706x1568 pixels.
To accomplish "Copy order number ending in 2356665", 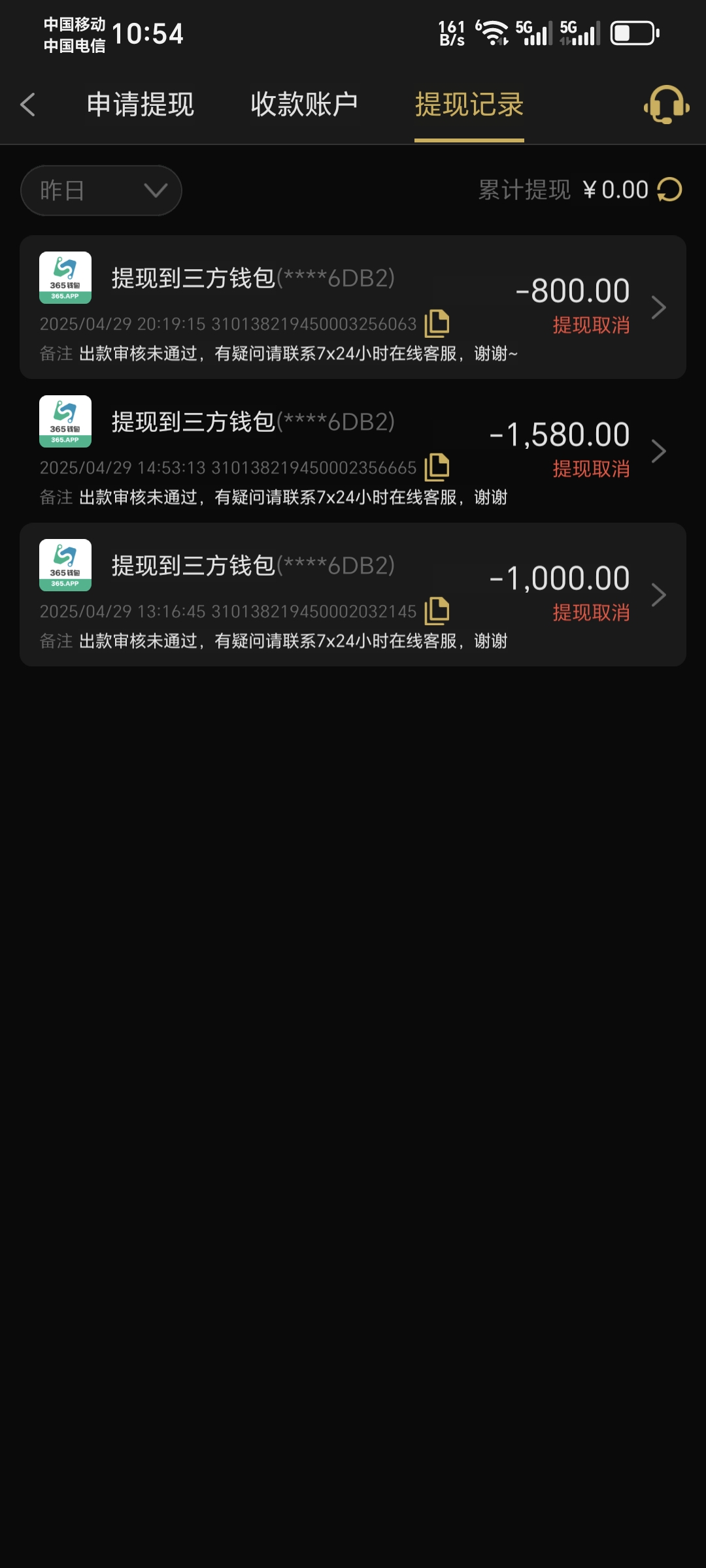I will pos(437,467).
